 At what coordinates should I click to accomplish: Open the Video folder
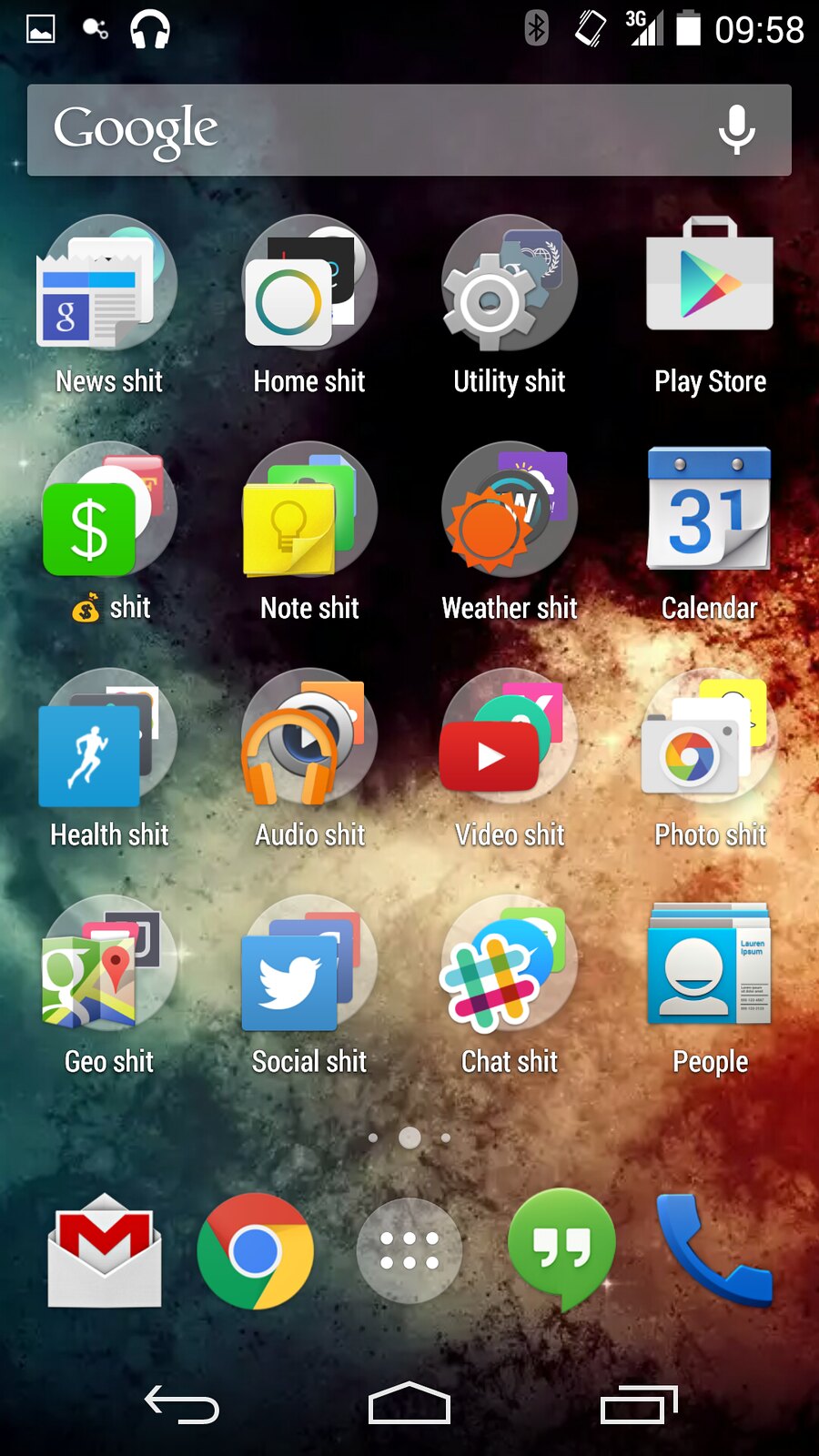(x=510, y=737)
